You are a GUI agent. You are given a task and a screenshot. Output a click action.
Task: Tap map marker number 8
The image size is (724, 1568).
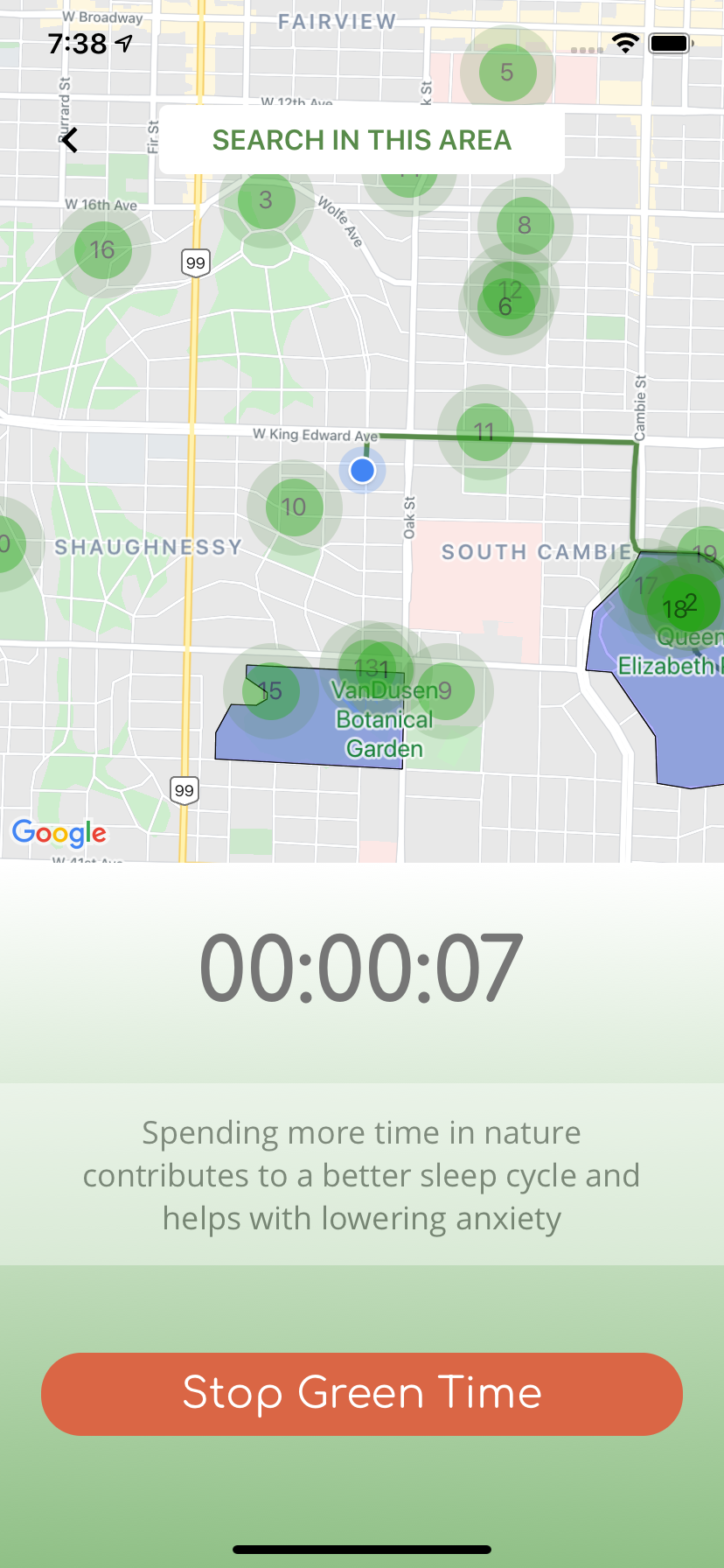click(525, 226)
